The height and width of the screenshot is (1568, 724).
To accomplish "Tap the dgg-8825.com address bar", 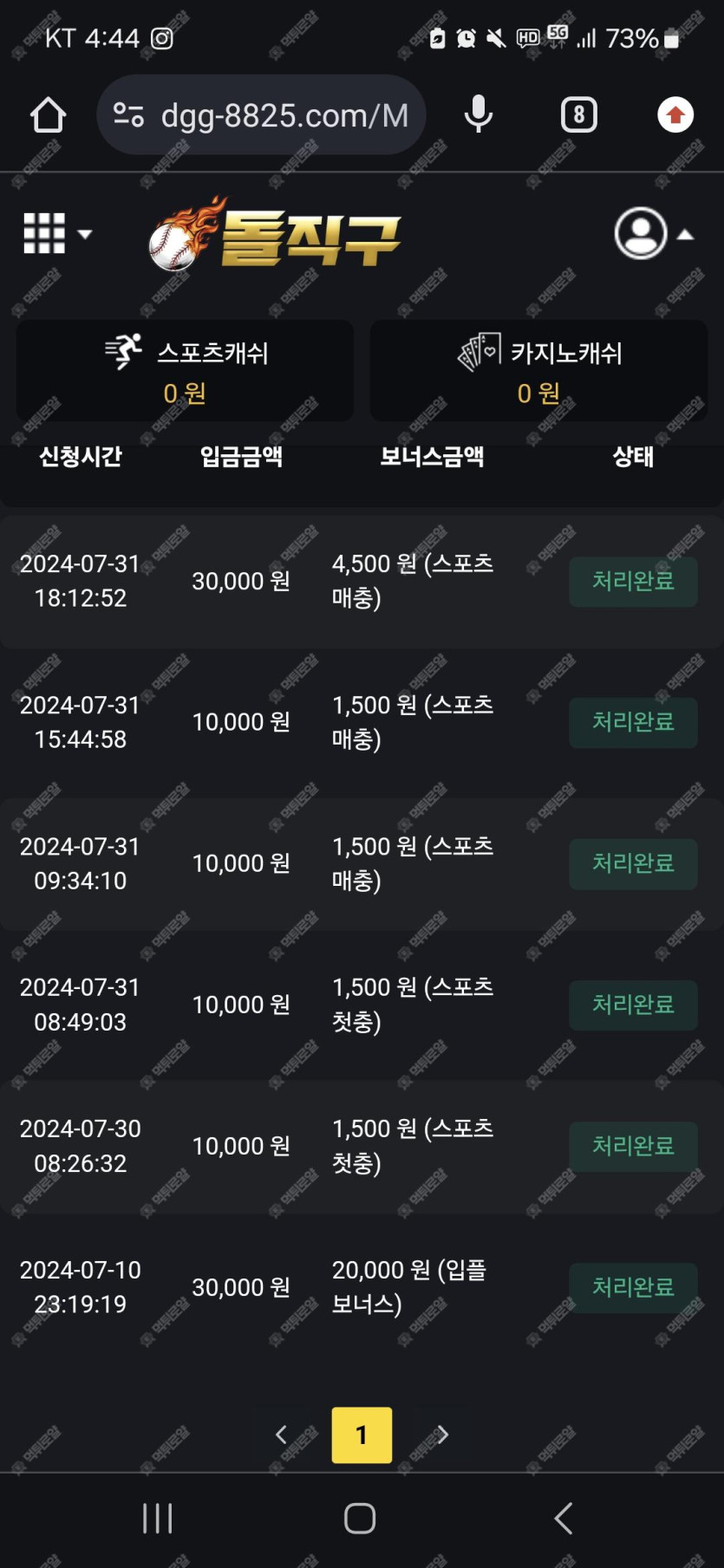I will pos(261,115).
